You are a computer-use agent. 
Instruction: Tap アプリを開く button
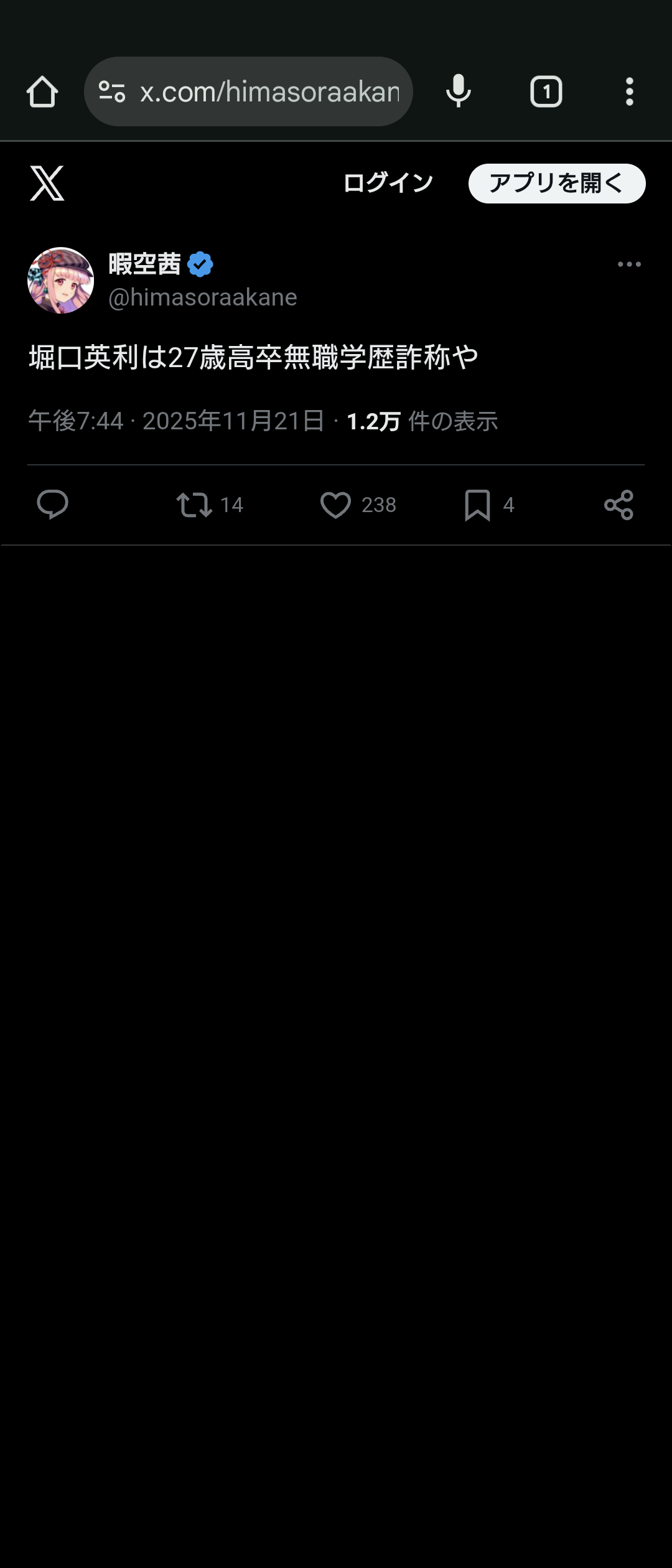click(x=556, y=184)
